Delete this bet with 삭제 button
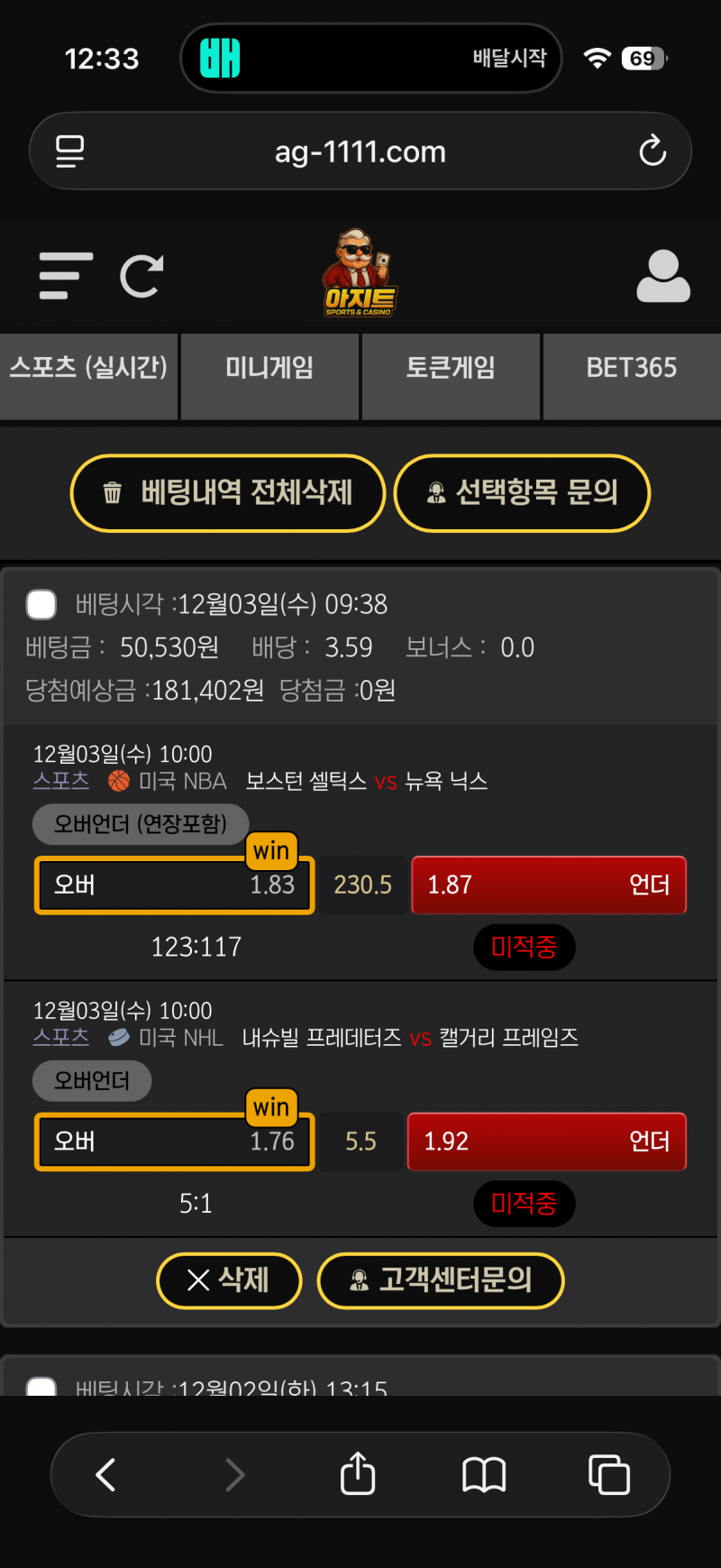721x1568 pixels. click(x=229, y=1279)
